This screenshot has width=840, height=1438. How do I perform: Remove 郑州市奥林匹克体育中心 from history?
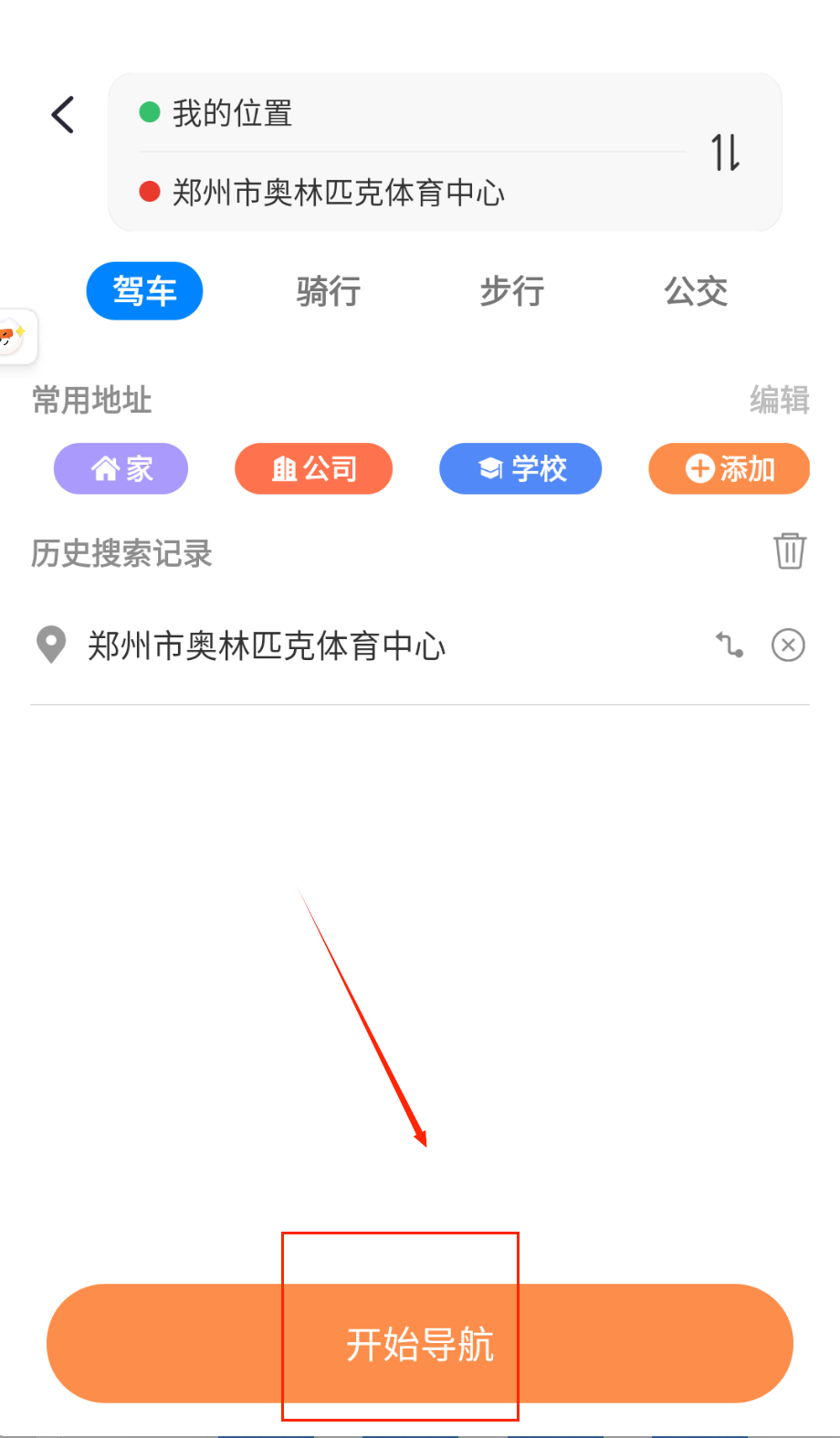(x=788, y=646)
